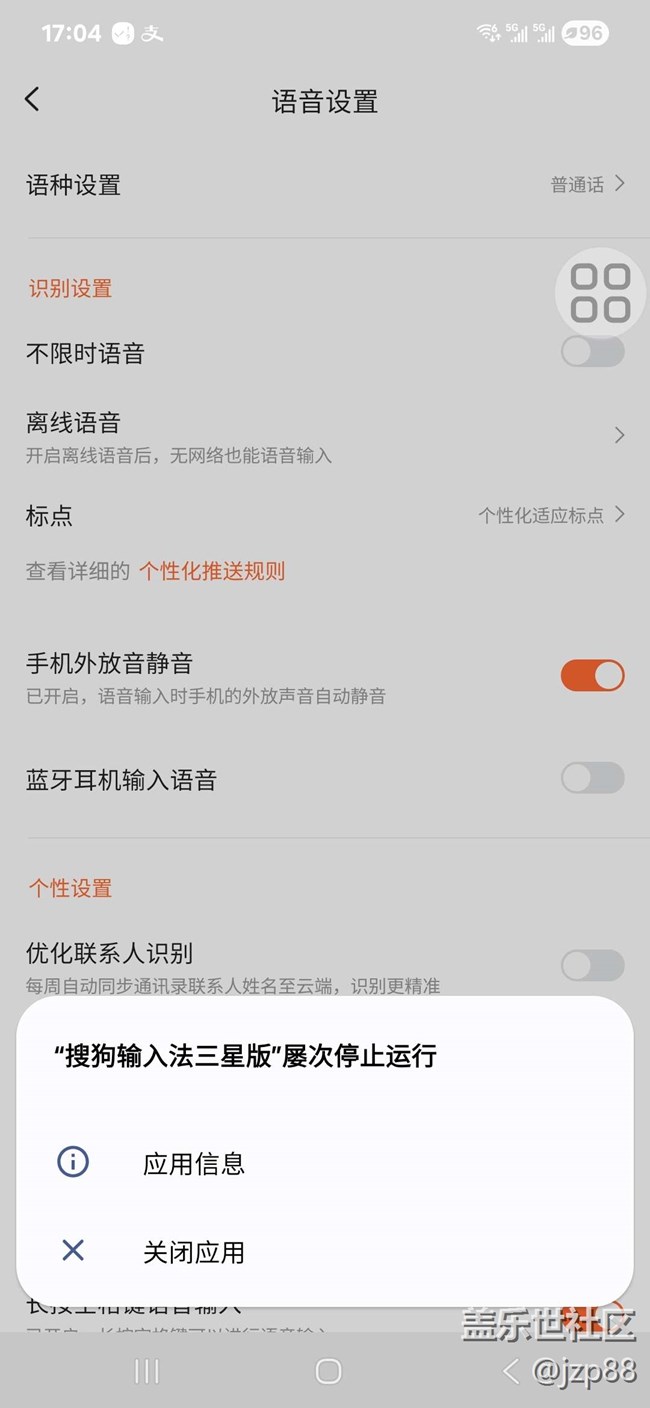The height and width of the screenshot is (1408, 650).
Task: Go back with the top-left arrow
Action: [33, 99]
